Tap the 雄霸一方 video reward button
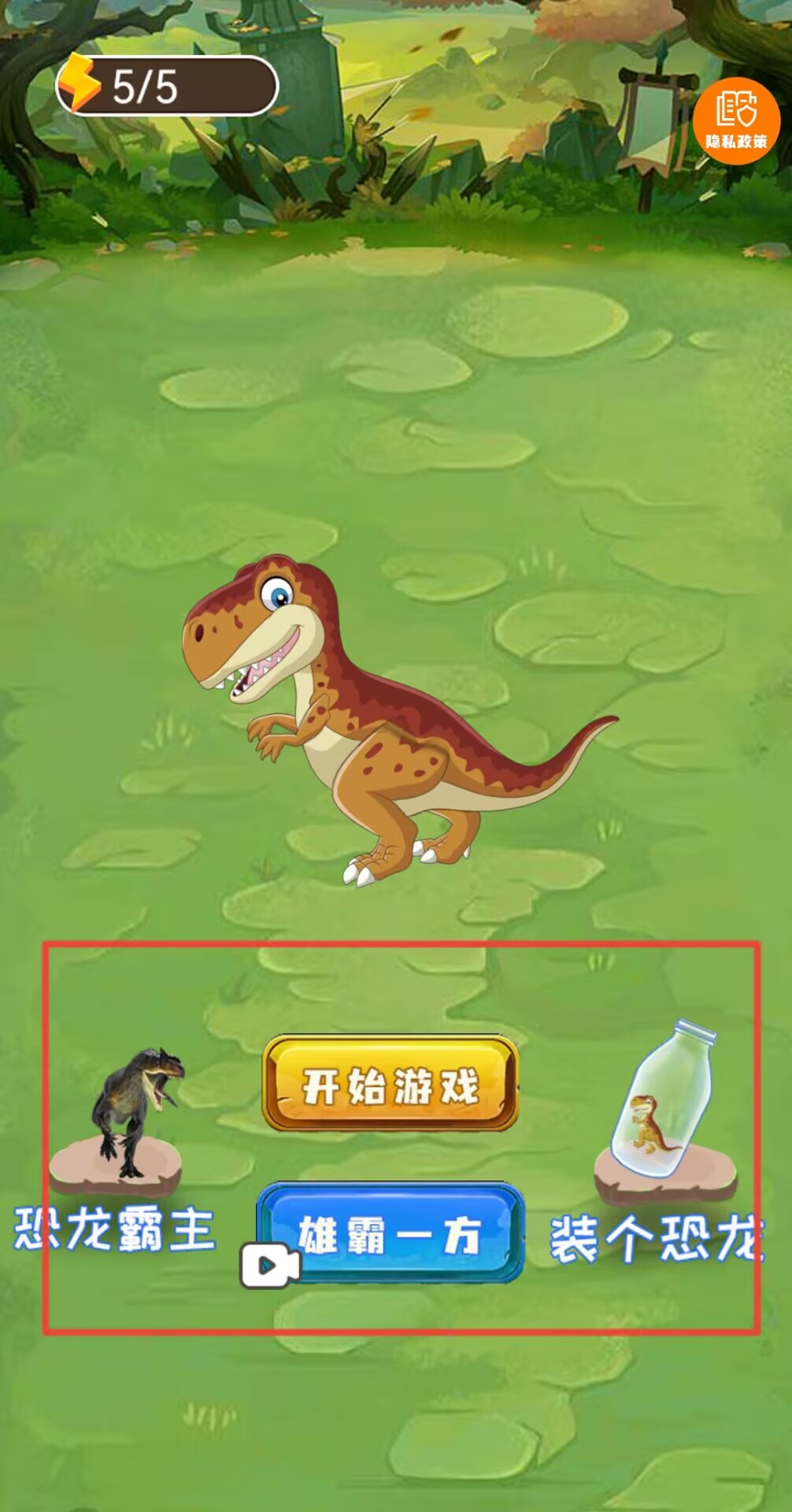The width and height of the screenshot is (792, 1512). 390,1234
